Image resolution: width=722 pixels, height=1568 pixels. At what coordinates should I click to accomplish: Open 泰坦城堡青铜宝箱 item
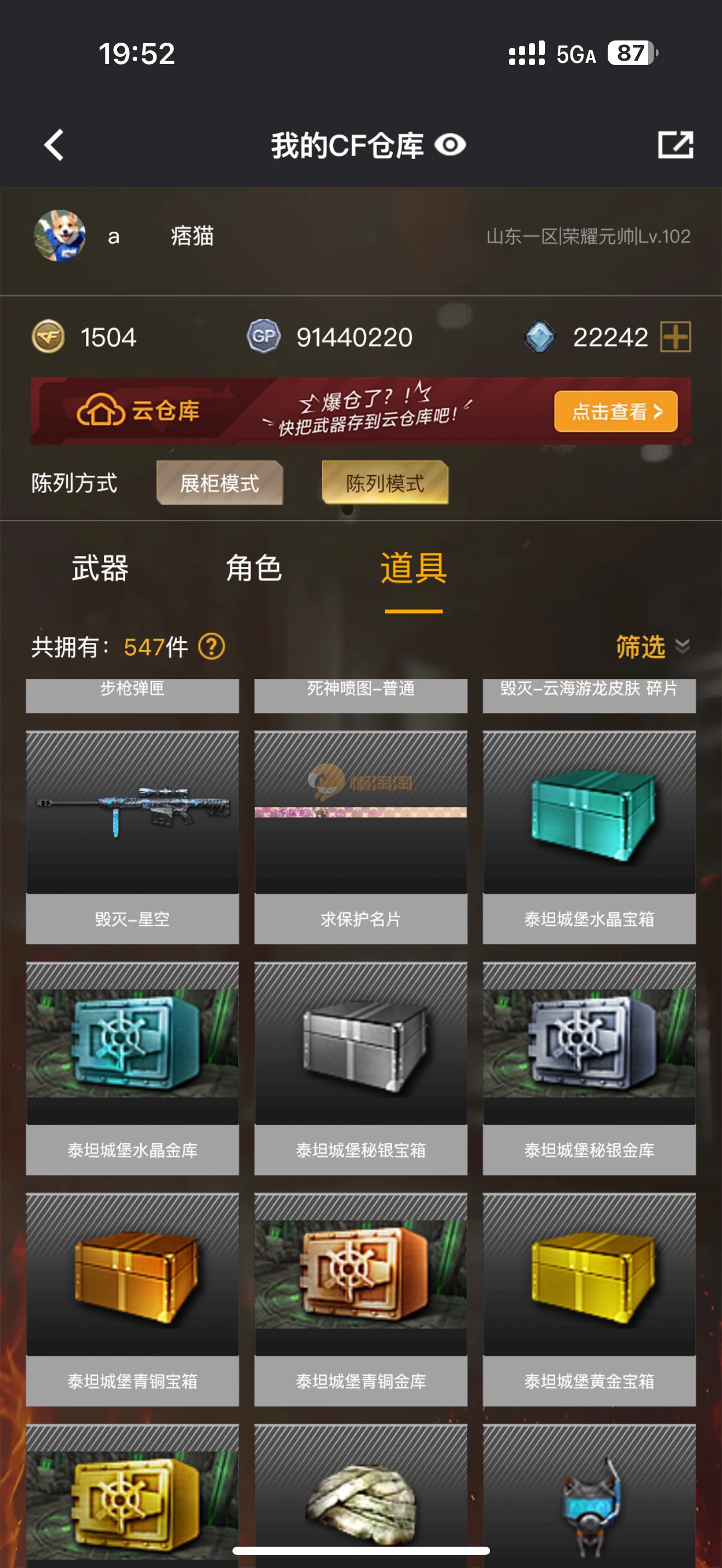(x=132, y=1299)
